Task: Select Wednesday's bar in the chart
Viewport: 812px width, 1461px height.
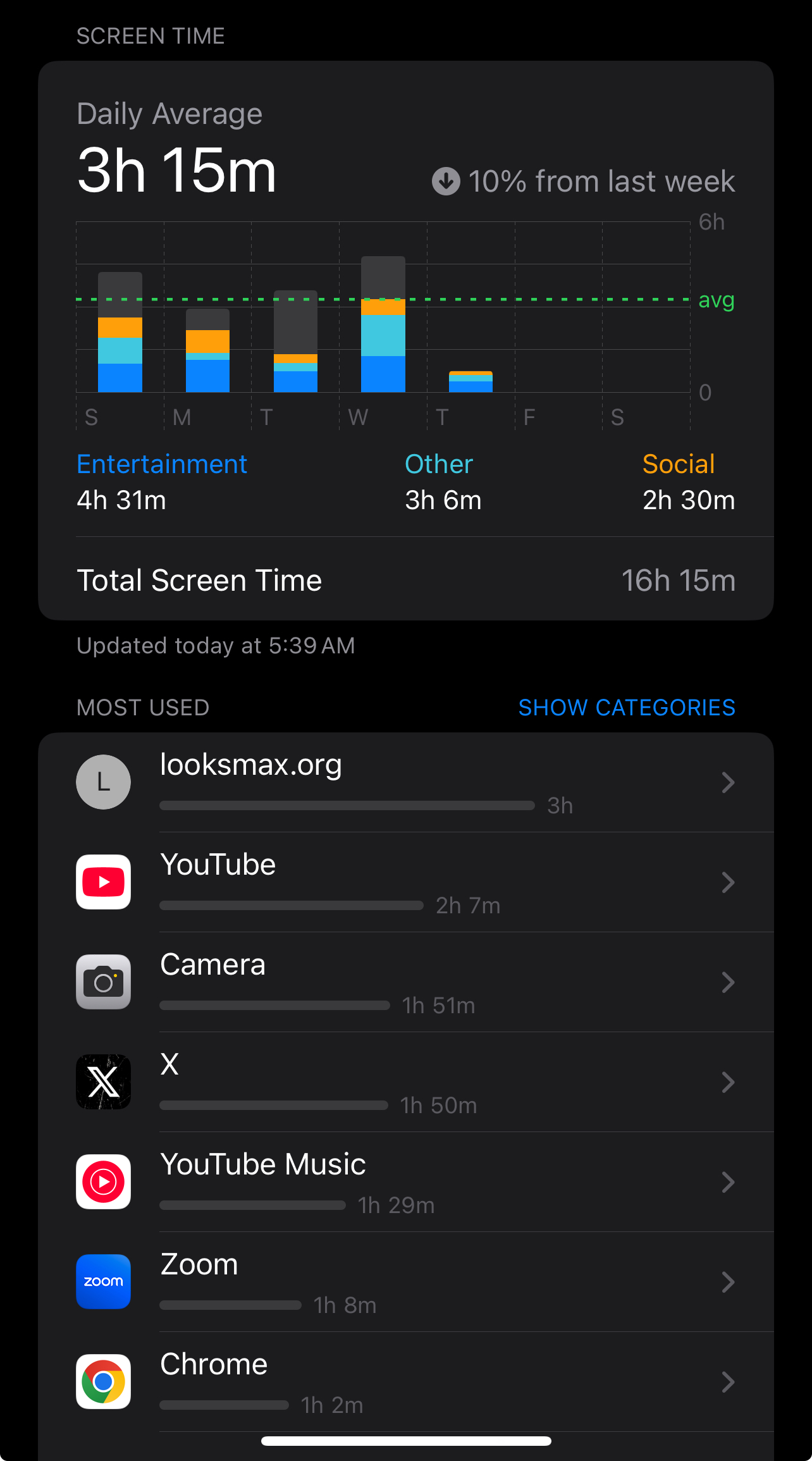Action: (x=383, y=326)
